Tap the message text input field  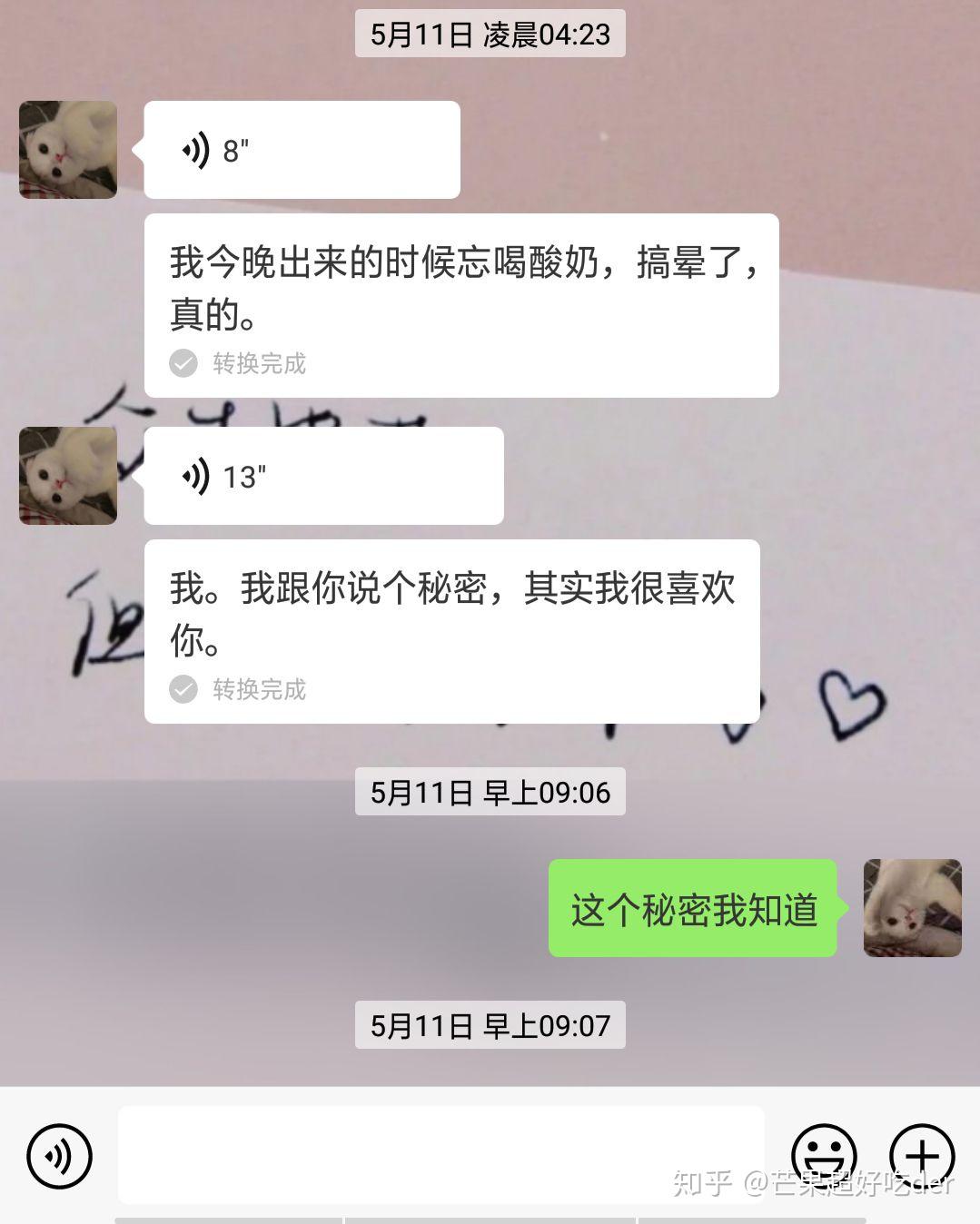(441, 1155)
